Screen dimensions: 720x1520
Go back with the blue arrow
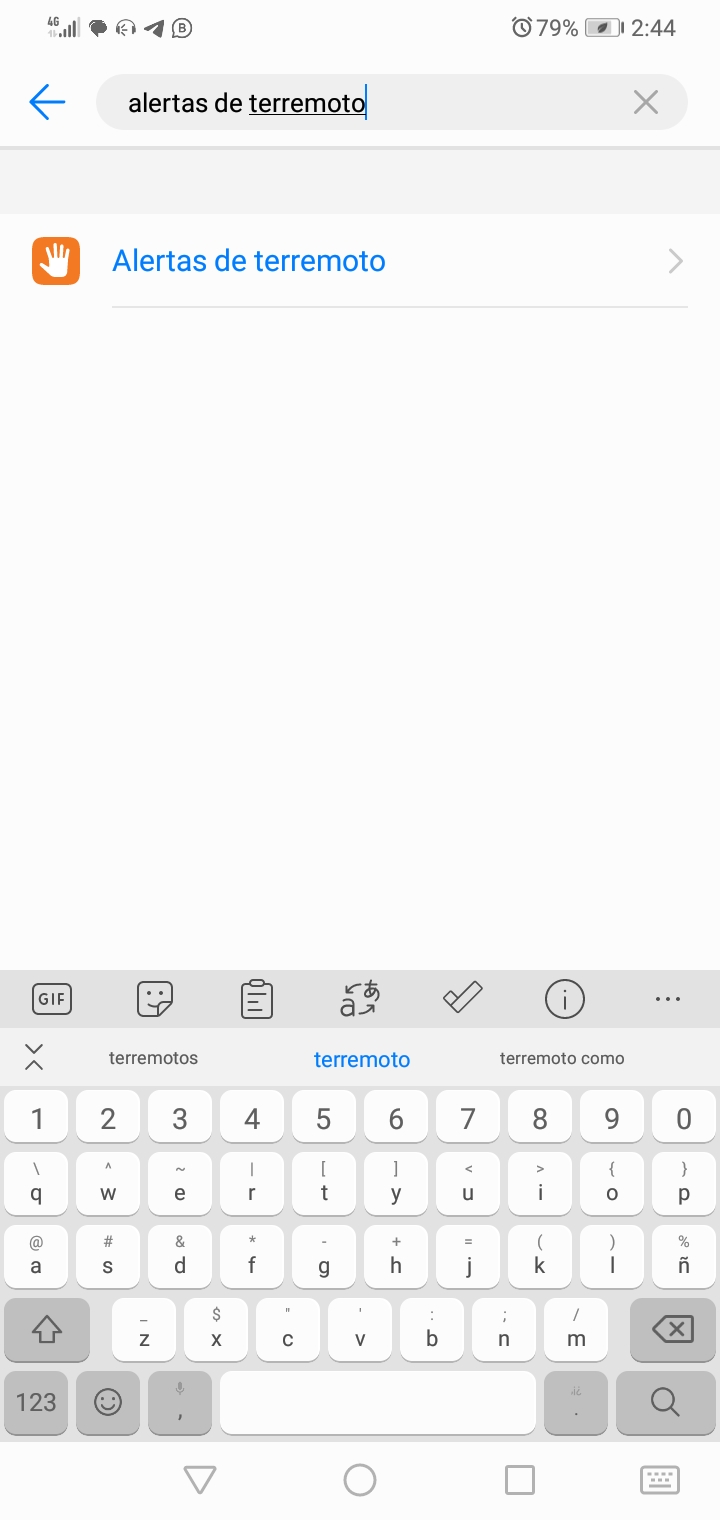click(x=47, y=102)
